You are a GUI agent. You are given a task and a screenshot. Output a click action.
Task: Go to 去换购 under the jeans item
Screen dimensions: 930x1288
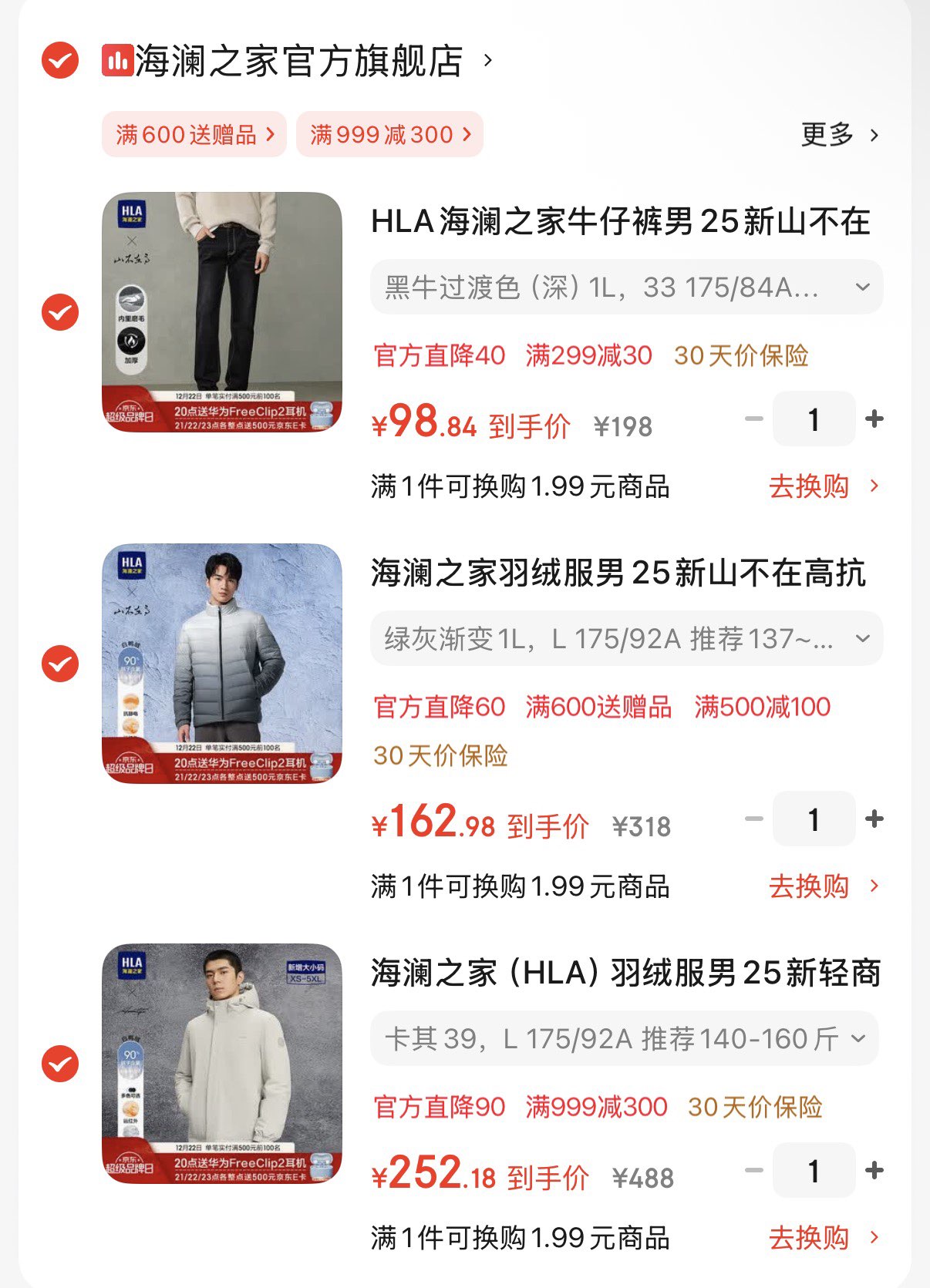[x=822, y=486]
